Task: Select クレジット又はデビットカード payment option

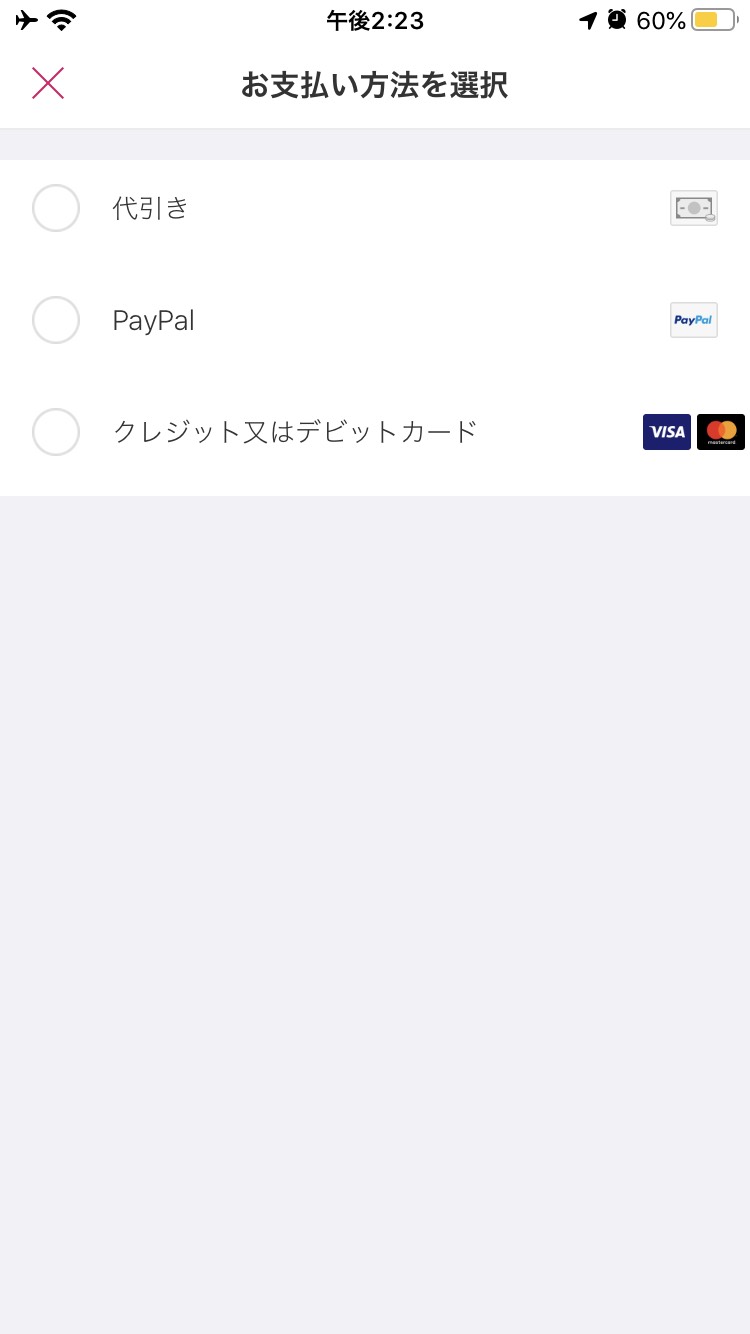Action: point(56,432)
